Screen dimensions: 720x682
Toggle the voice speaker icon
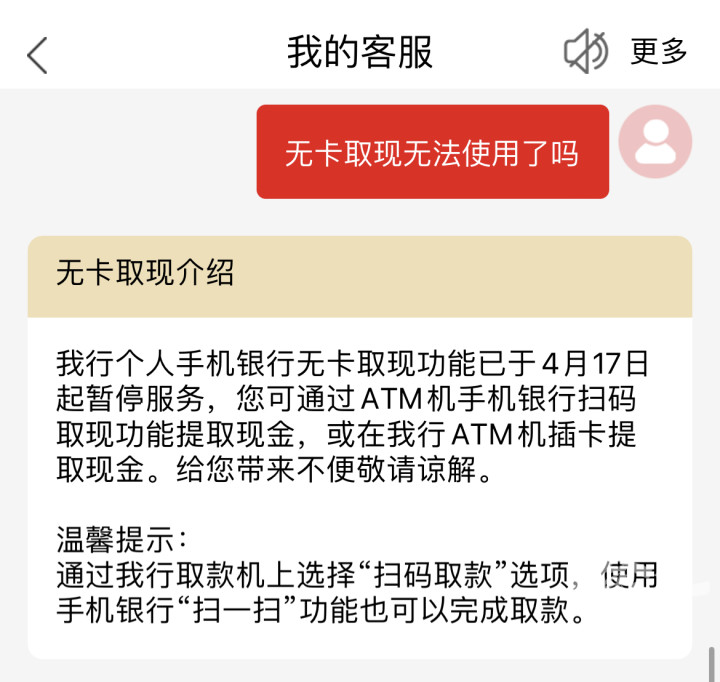click(x=586, y=51)
